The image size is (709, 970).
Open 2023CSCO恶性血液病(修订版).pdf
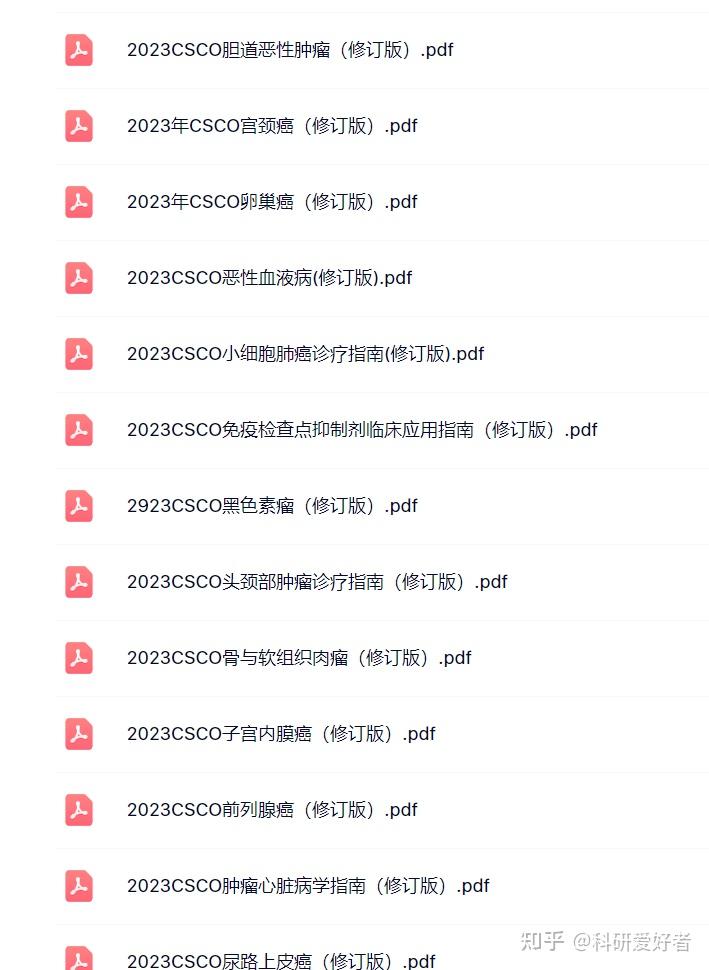[x=269, y=278]
